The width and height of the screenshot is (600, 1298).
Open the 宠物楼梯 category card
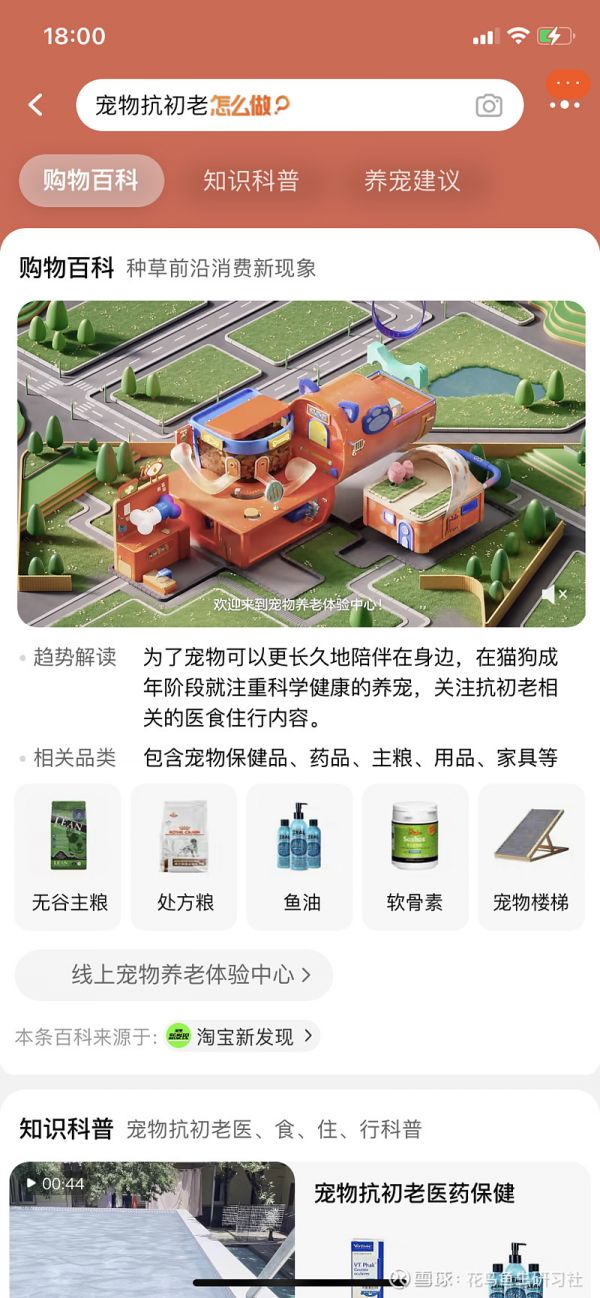[531, 857]
